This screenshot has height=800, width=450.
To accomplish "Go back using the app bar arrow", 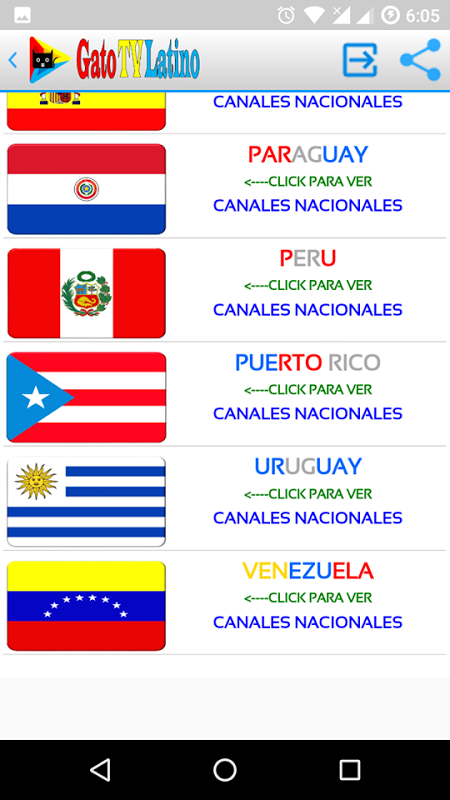I will pos(13,61).
